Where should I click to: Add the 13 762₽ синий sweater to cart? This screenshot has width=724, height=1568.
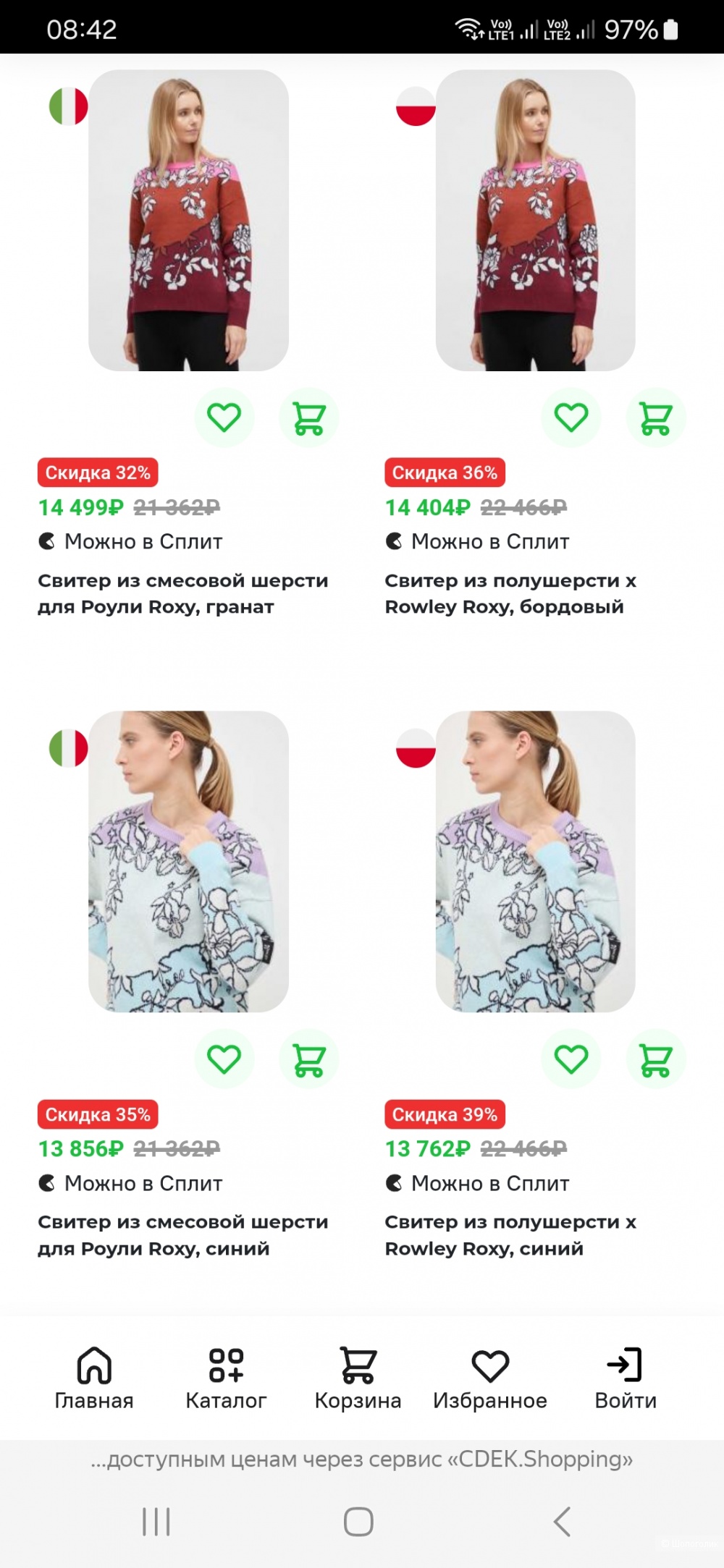pyautogui.click(x=656, y=1059)
